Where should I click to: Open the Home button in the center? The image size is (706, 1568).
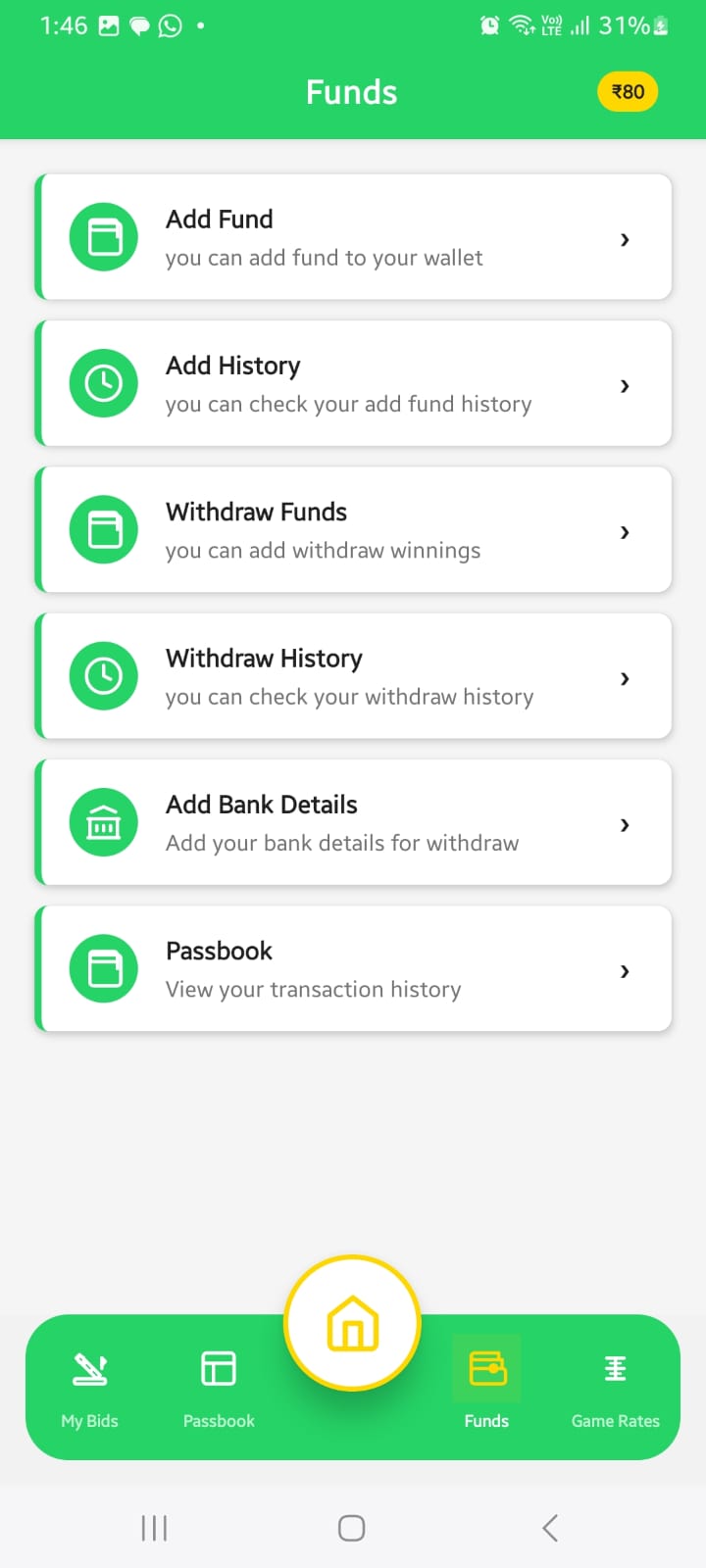[x=352, y=1322]
